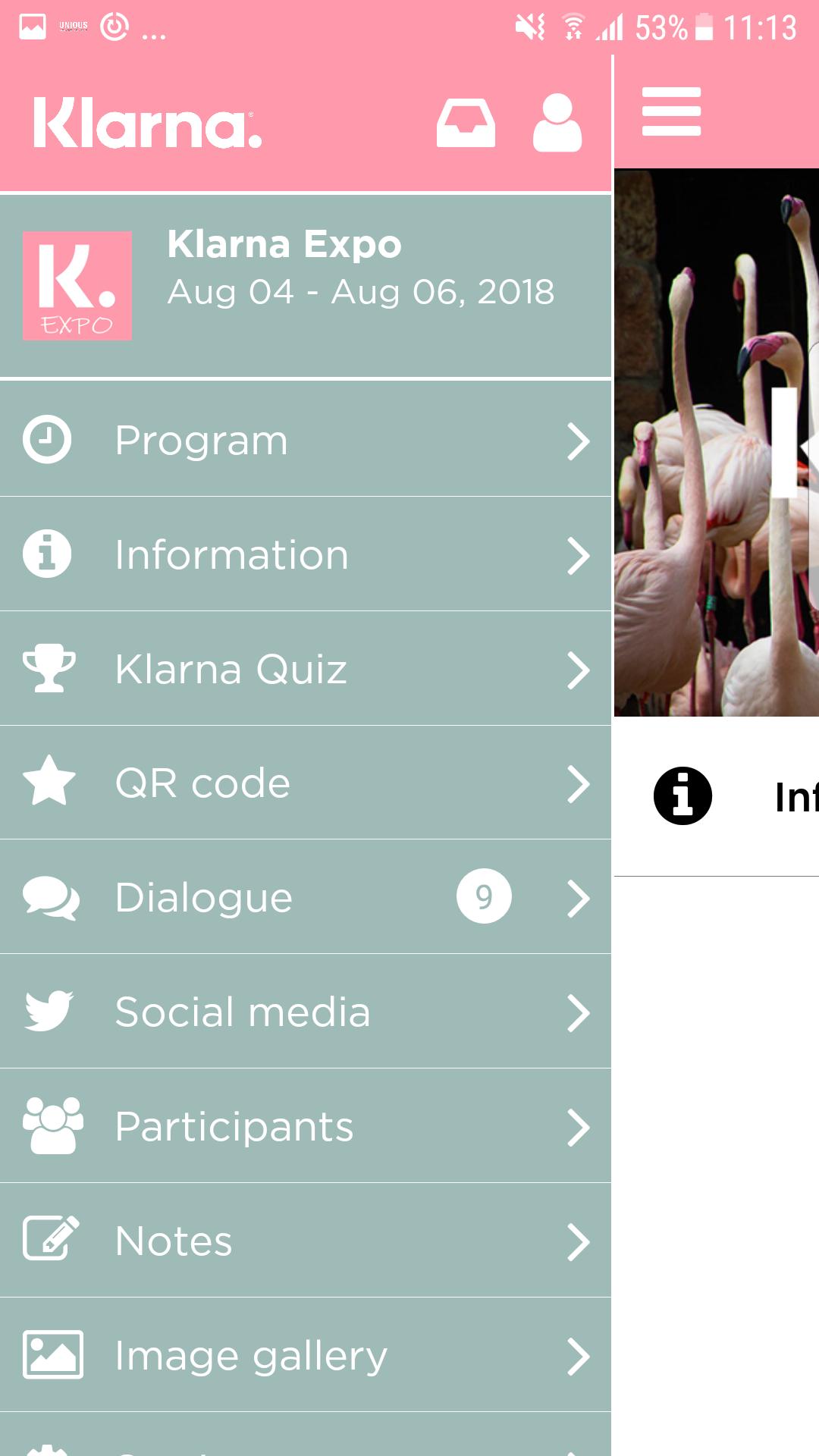Close the drawer via hamburger menu button

click(x=671, y=112)
